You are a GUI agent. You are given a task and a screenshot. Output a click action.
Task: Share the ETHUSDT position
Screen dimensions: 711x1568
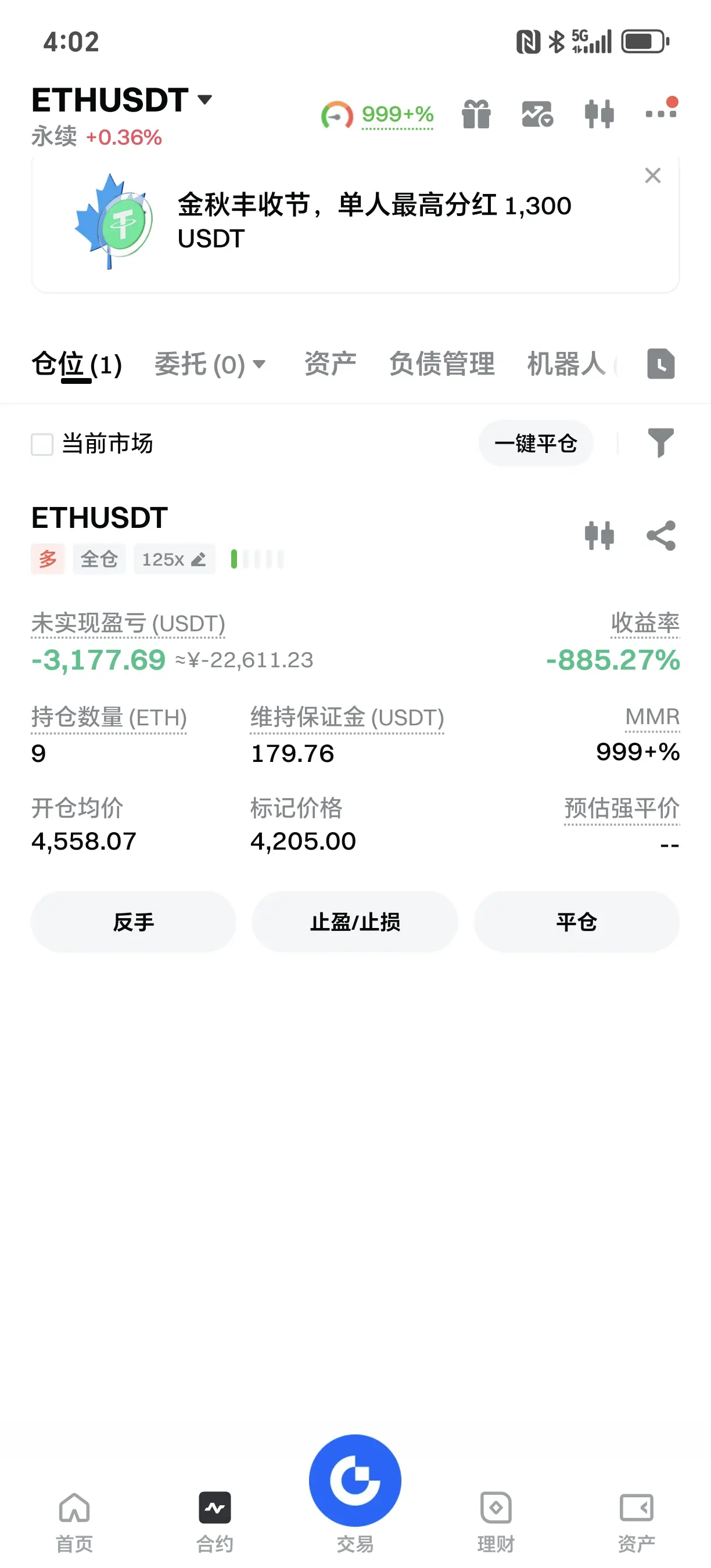click(661, 535)
